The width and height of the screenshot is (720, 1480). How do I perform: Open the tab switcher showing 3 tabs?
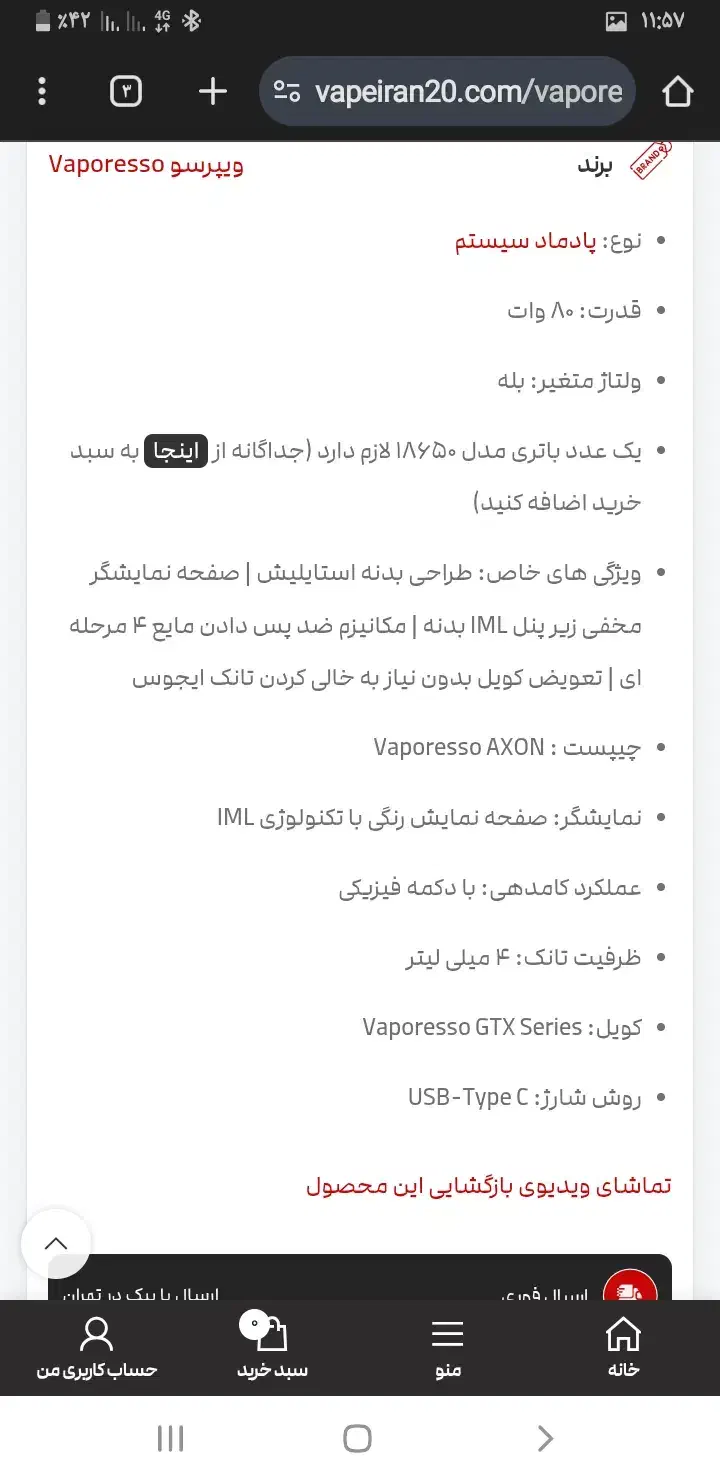[x=126, y=92]
